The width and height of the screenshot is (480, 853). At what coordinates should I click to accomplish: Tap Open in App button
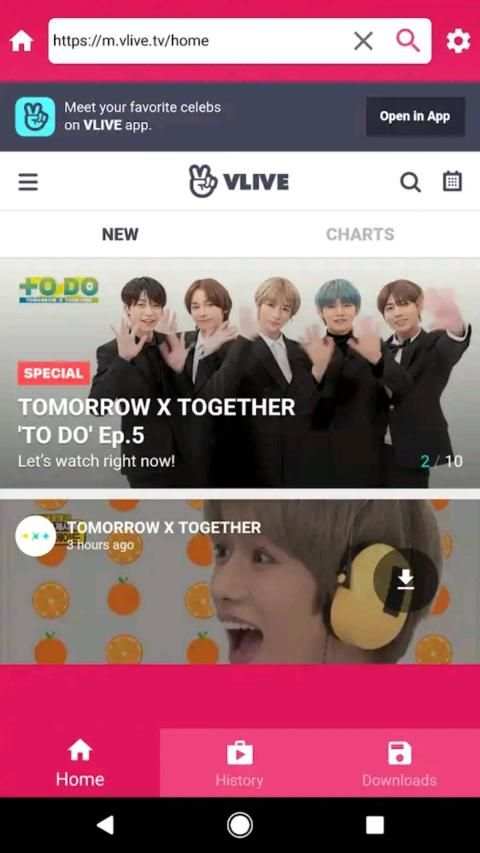415,116
